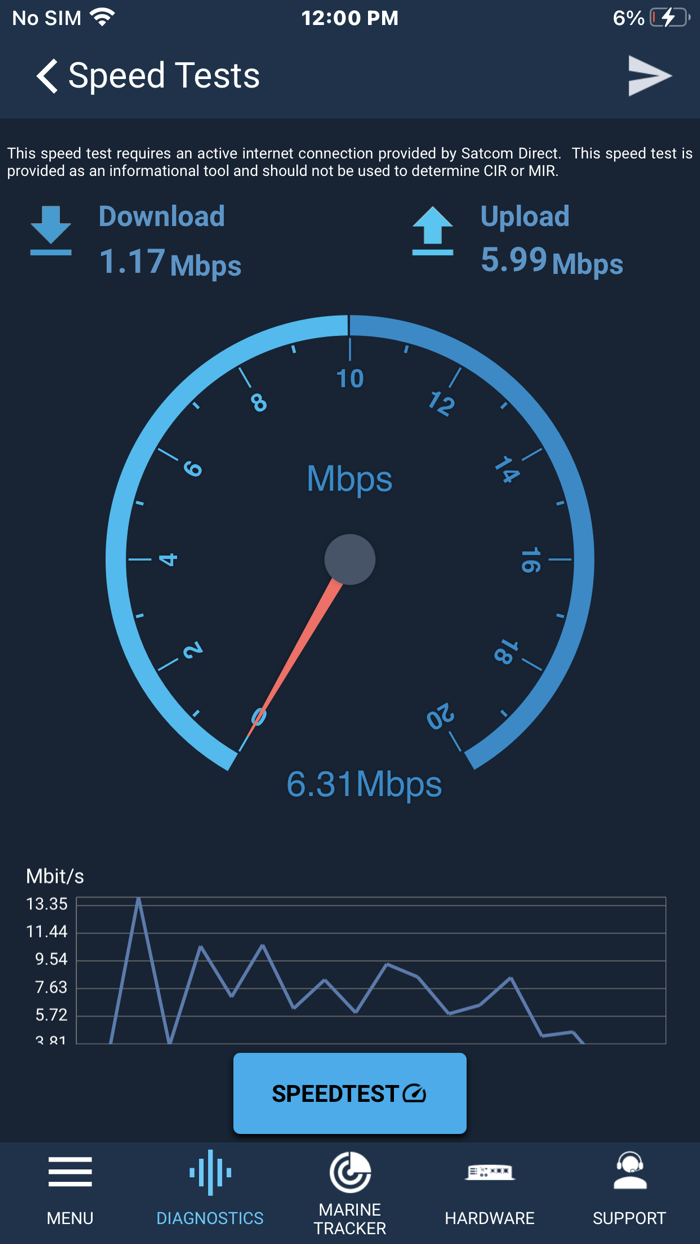Open the Menu tab

[70, 1190]
